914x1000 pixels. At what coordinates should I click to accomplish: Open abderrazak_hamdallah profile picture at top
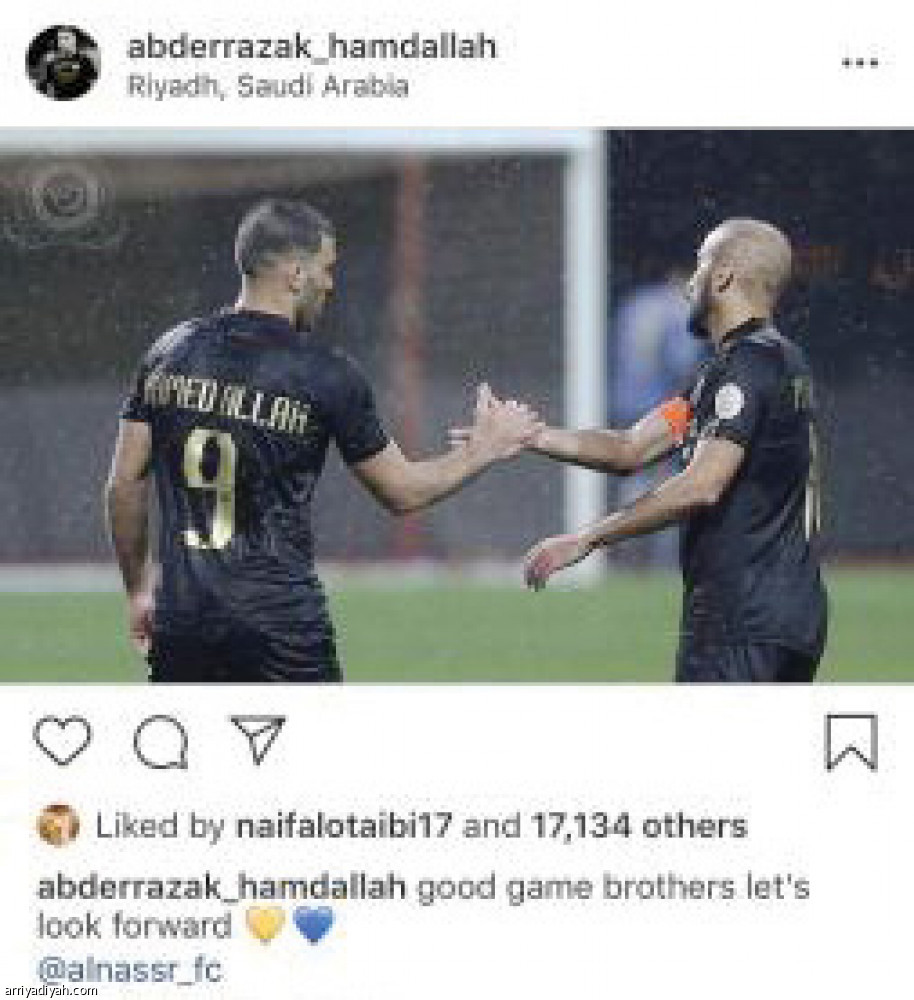point(63,62)
